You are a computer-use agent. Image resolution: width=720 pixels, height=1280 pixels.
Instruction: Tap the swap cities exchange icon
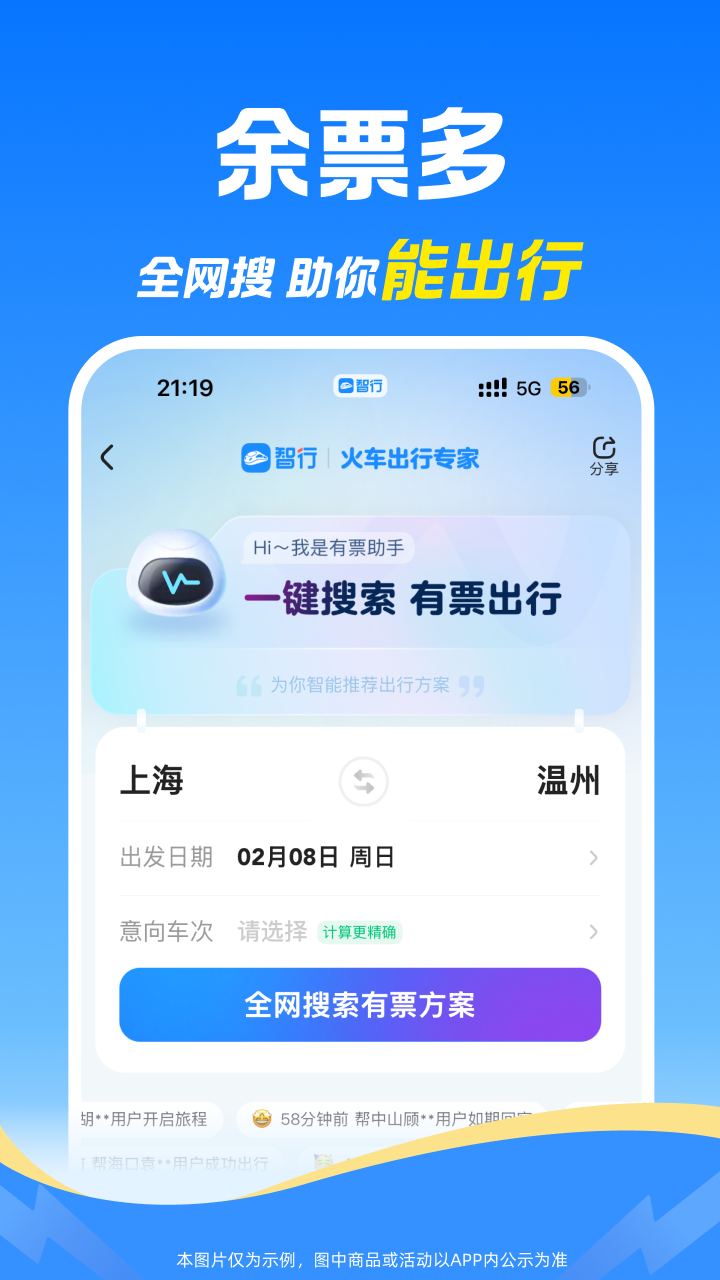tap(363, 782)
